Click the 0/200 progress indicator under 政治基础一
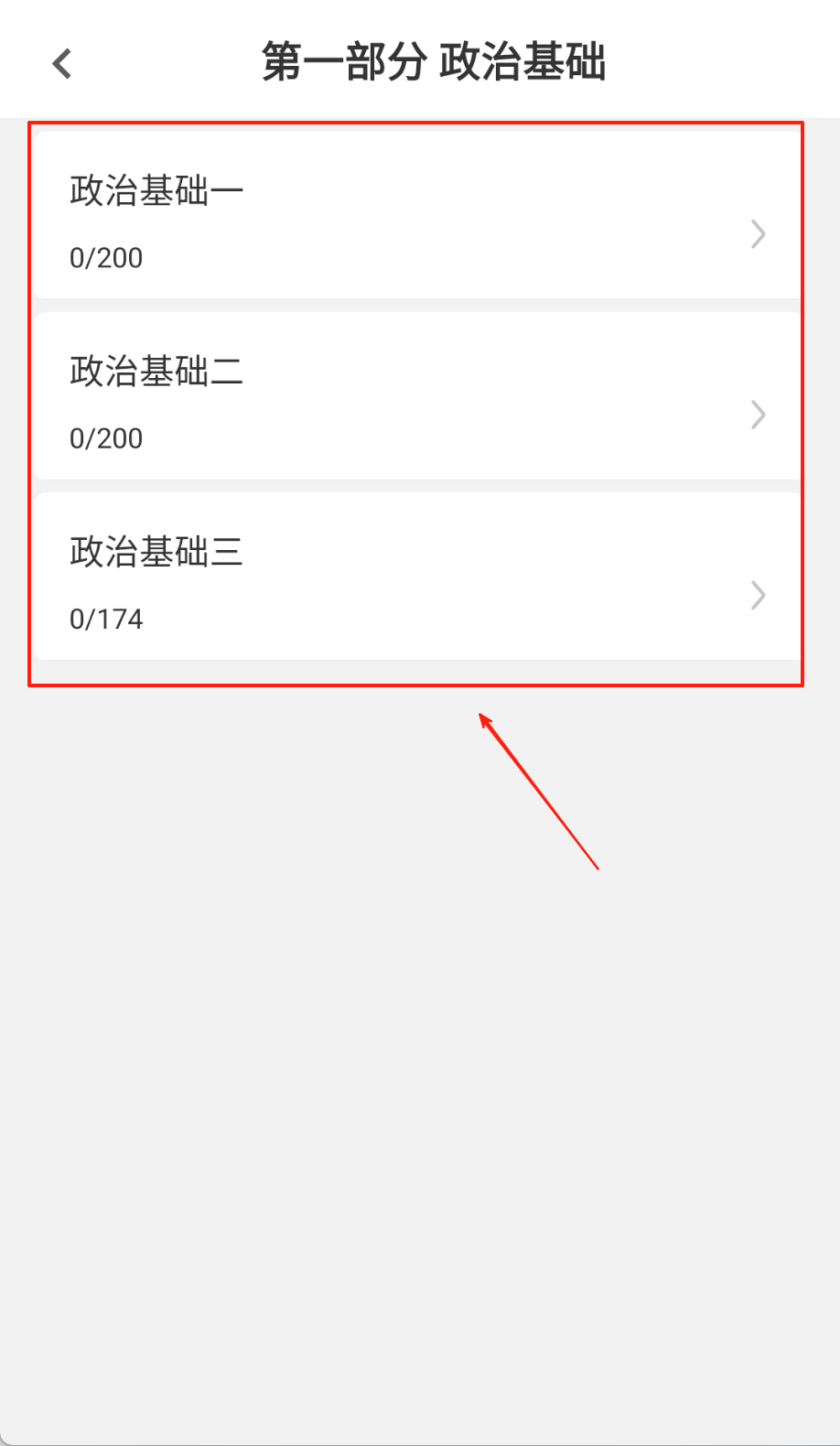This screenshot has width=840, height=1446. click(105, 258)
